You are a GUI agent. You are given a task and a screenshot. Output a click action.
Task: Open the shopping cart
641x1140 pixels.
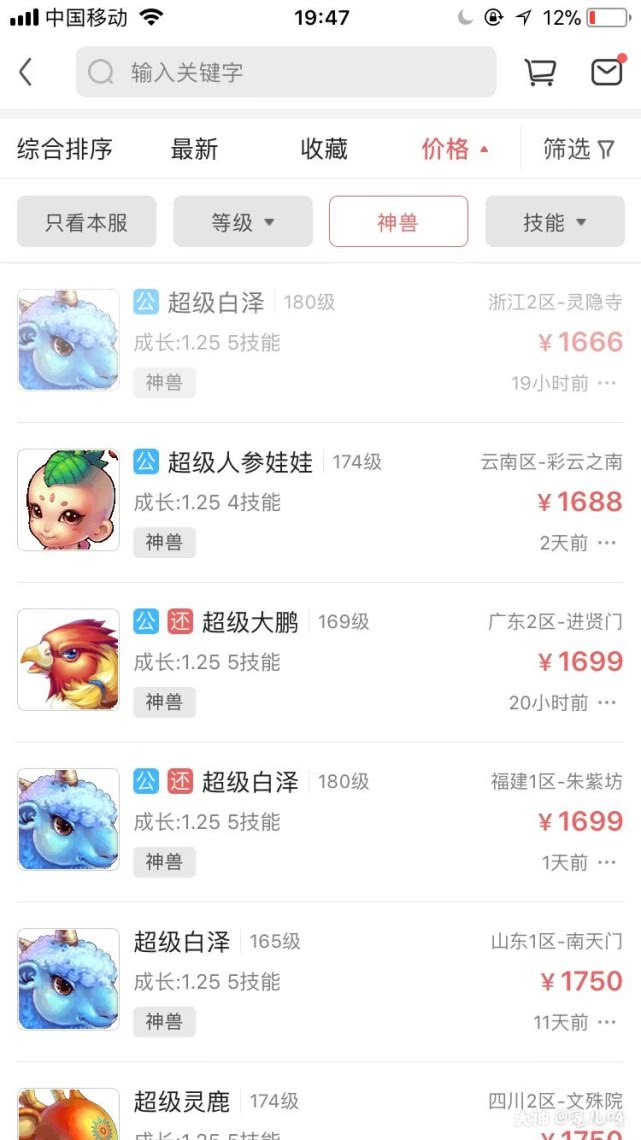pyautogui.click(x=540, y=72)
